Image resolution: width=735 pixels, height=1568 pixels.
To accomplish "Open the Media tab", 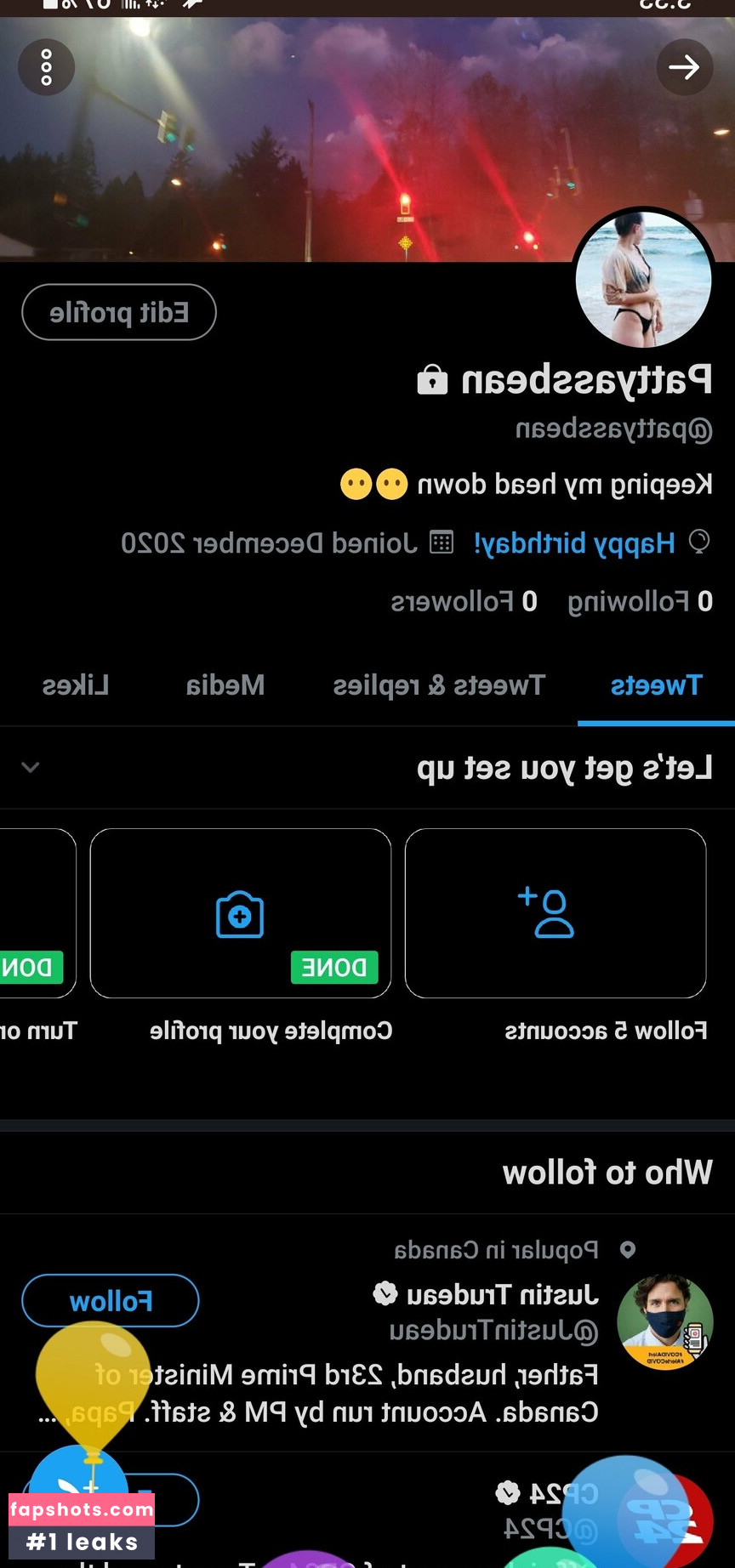I will tap(225, 685).
